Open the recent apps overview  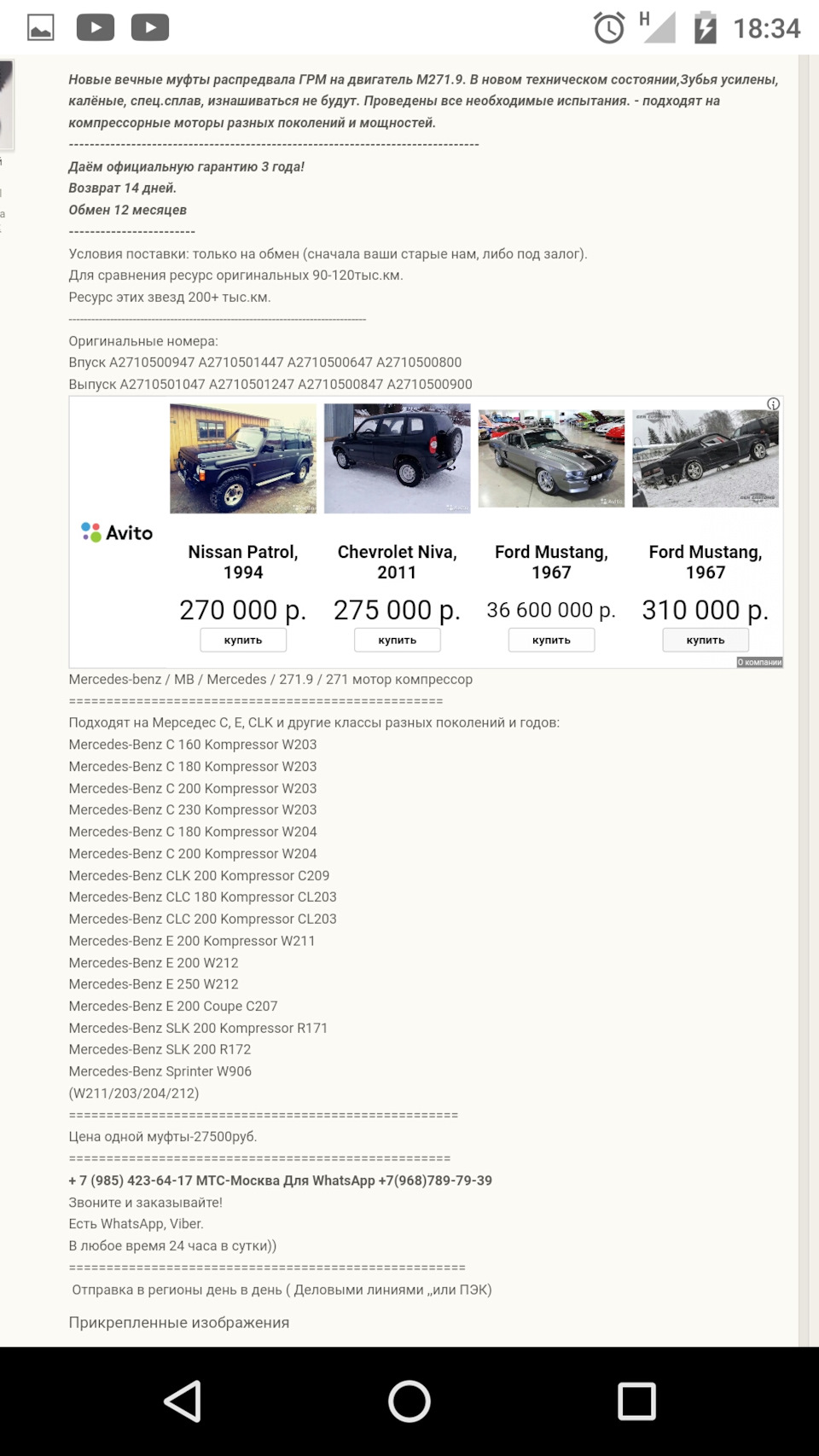636,1401
